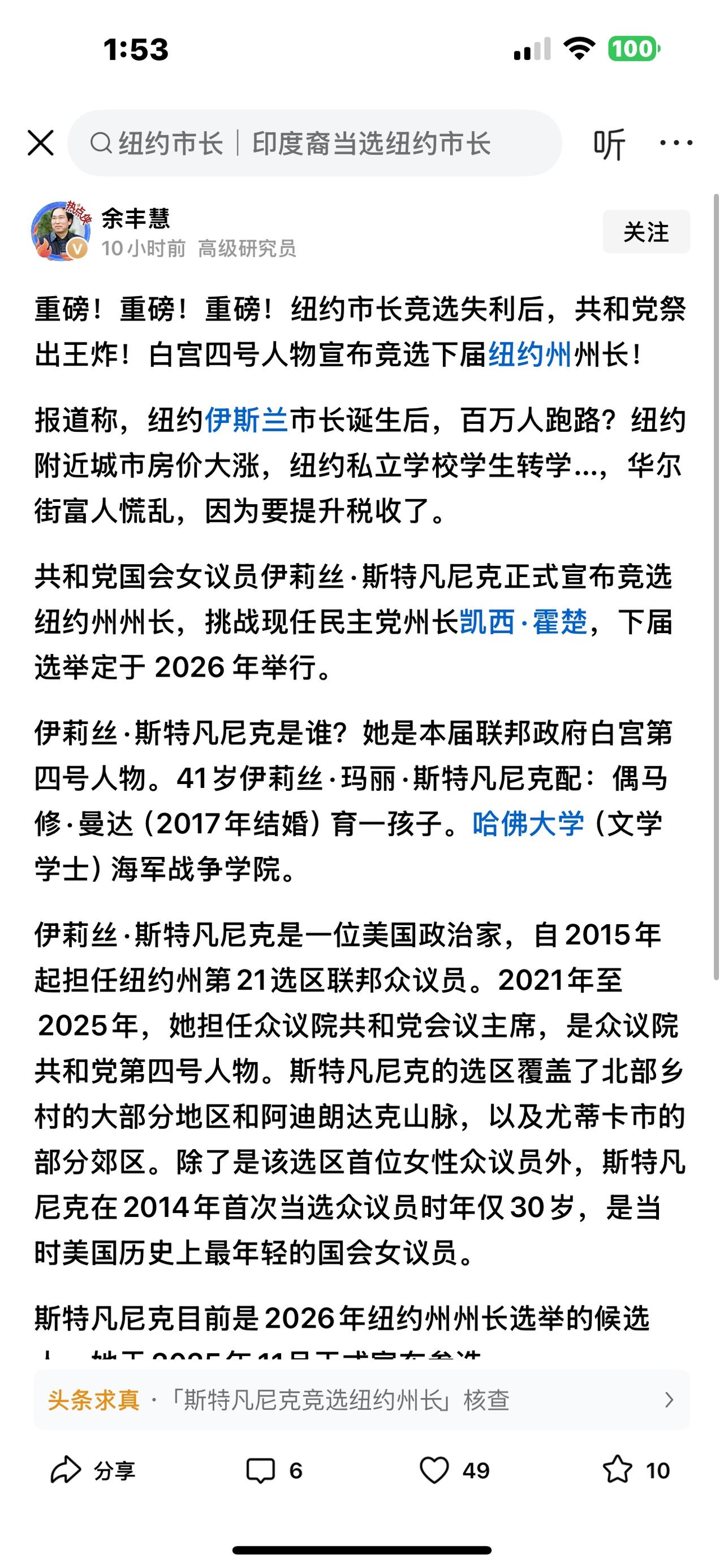Toggle follow with the 关注 button

(x=647, y=232)
